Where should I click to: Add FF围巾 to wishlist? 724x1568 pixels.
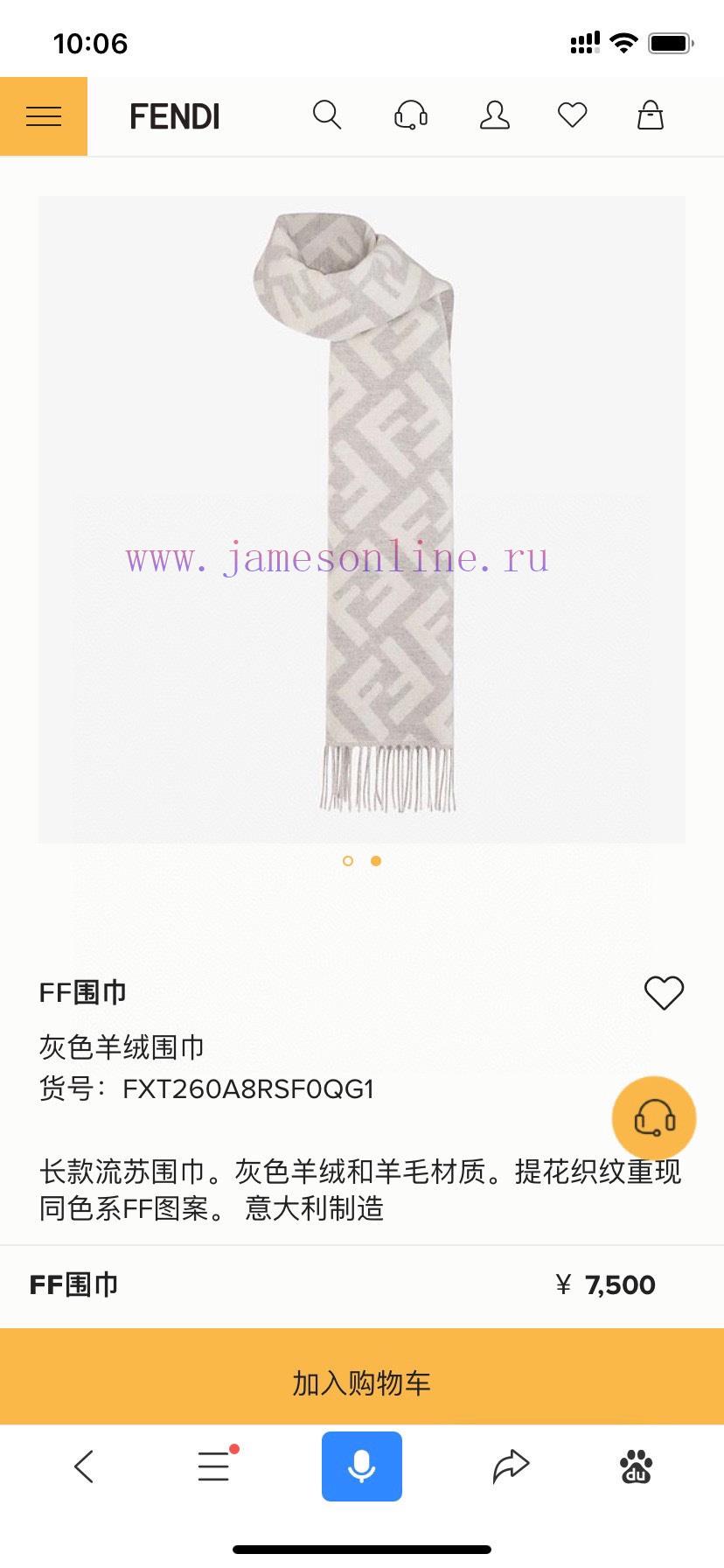click(664, 993)
